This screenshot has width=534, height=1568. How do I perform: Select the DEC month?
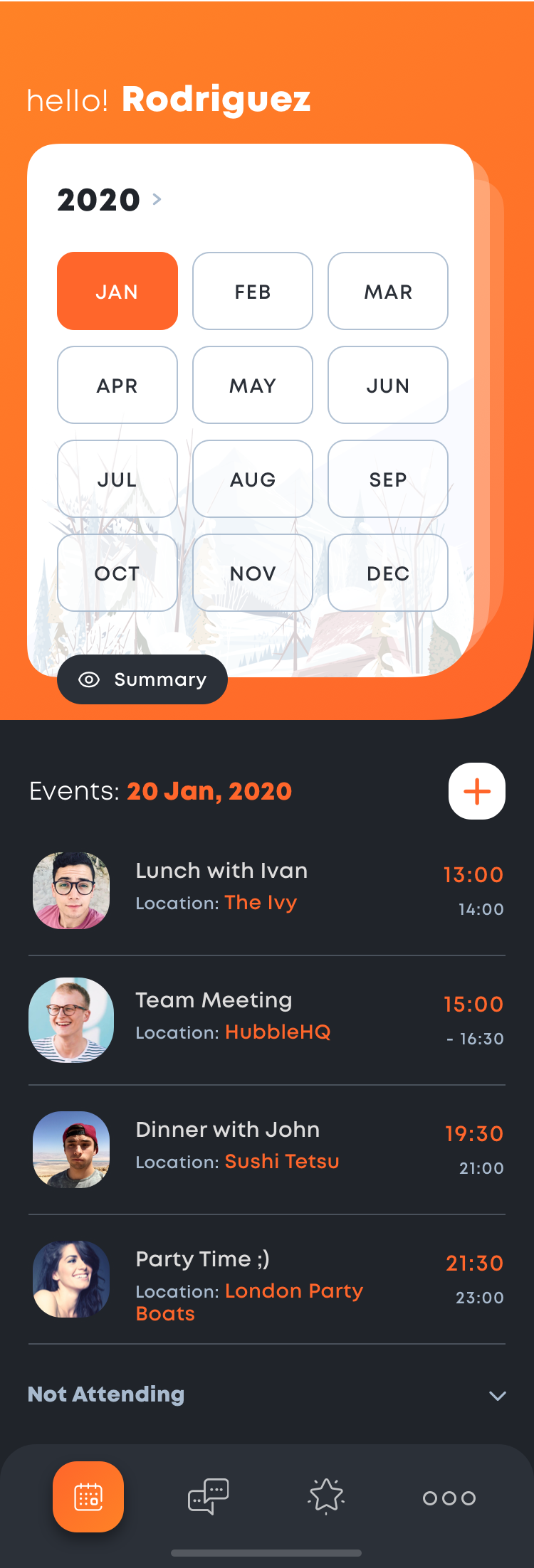click(388, 573)
